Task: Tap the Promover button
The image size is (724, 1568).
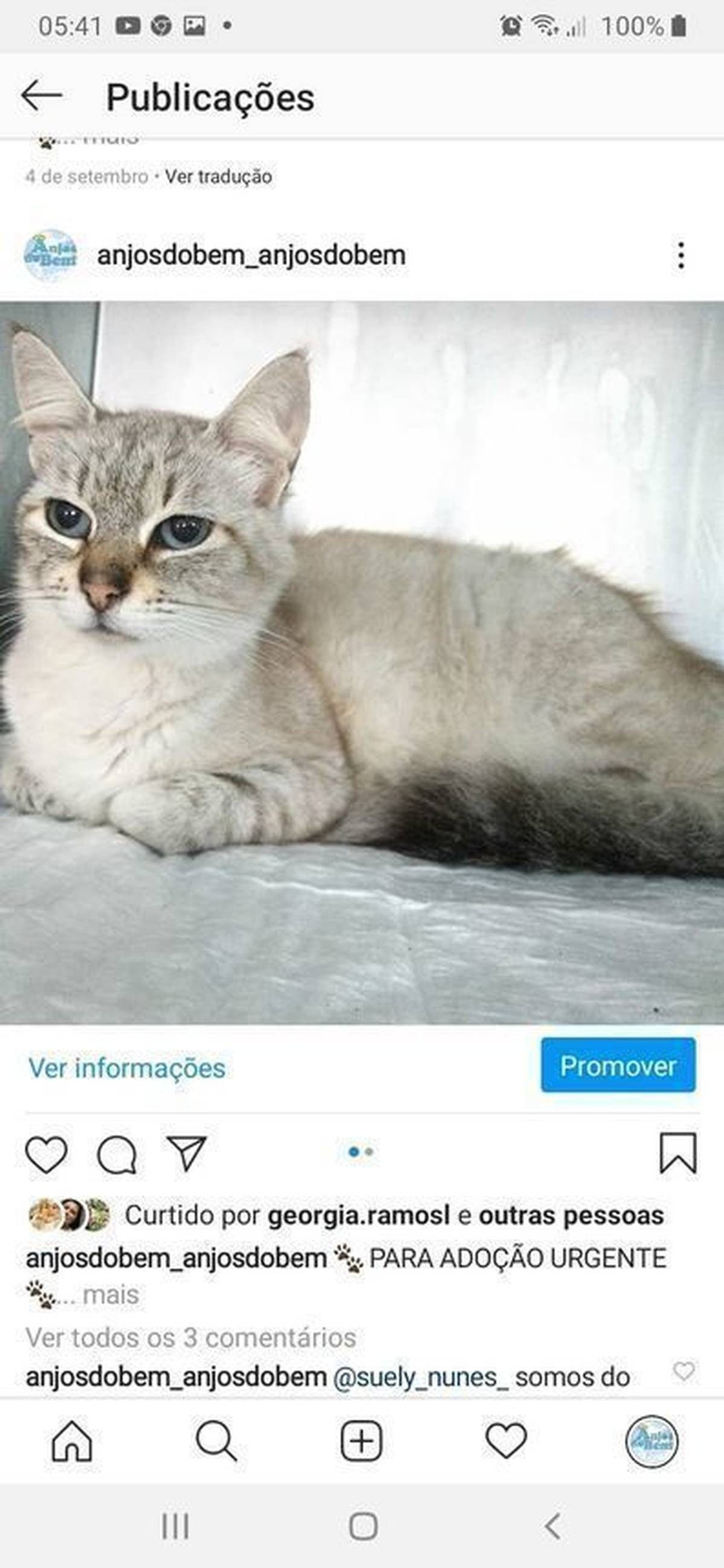Action: (x=617, y=1065)
